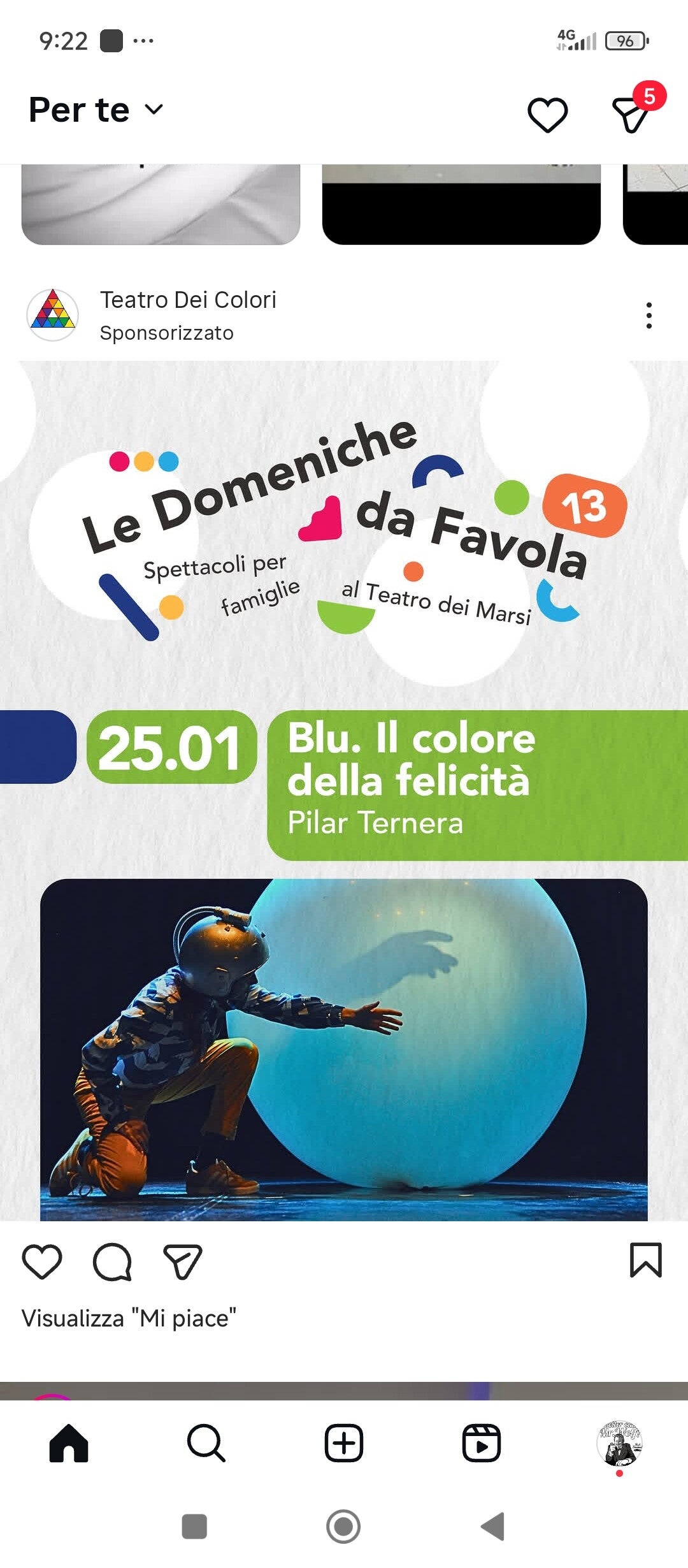Open the sponsored post's three-dot menu
The image size is (688, 1568).
click(x=649, y=316)
